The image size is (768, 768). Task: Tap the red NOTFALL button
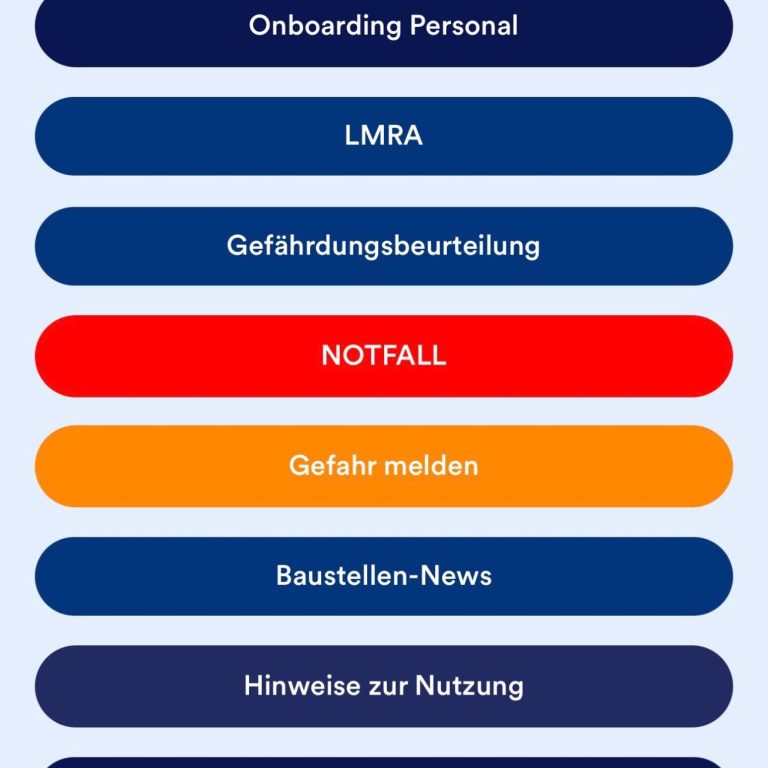(384, 356)
